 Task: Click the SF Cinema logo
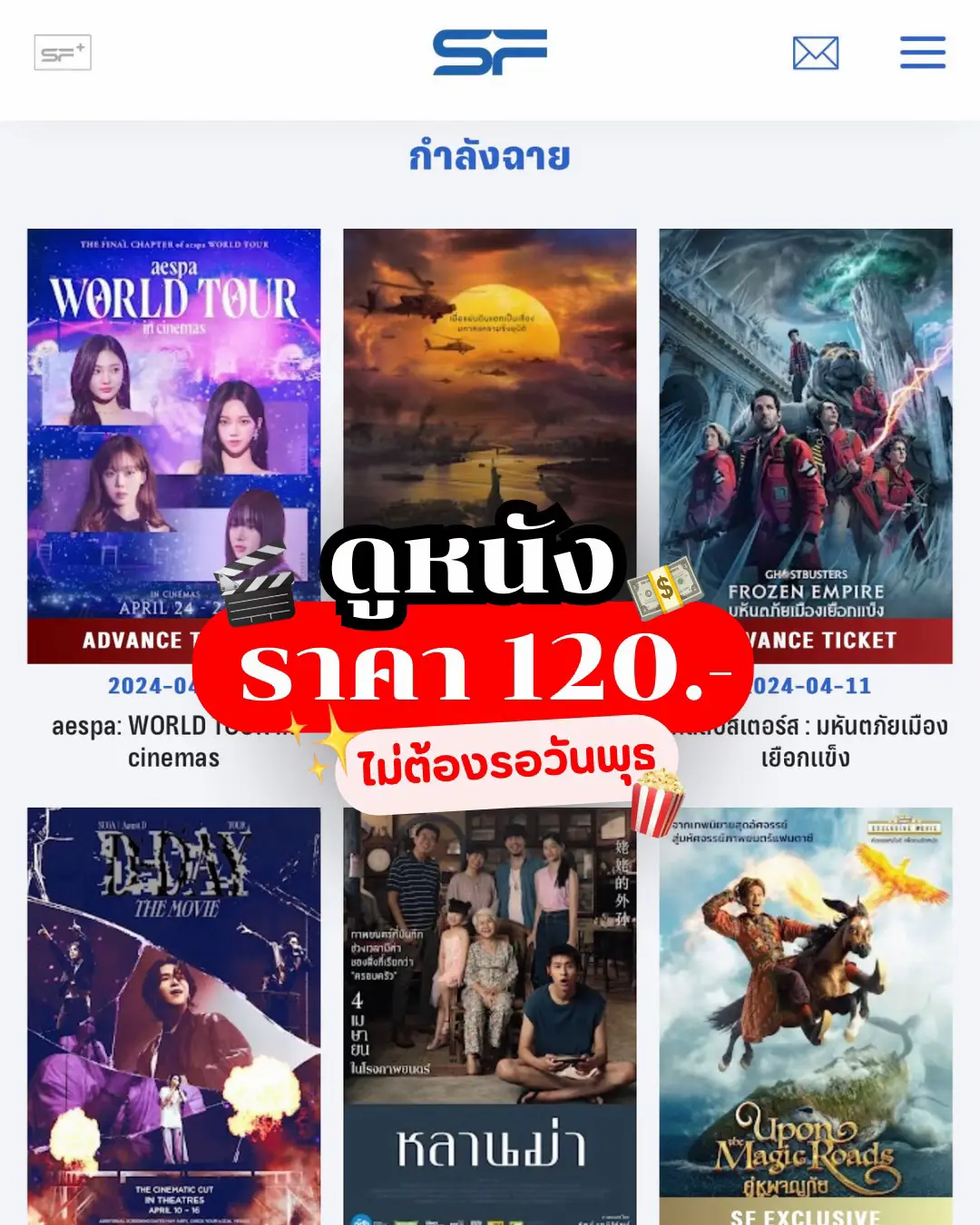[490, 52]
